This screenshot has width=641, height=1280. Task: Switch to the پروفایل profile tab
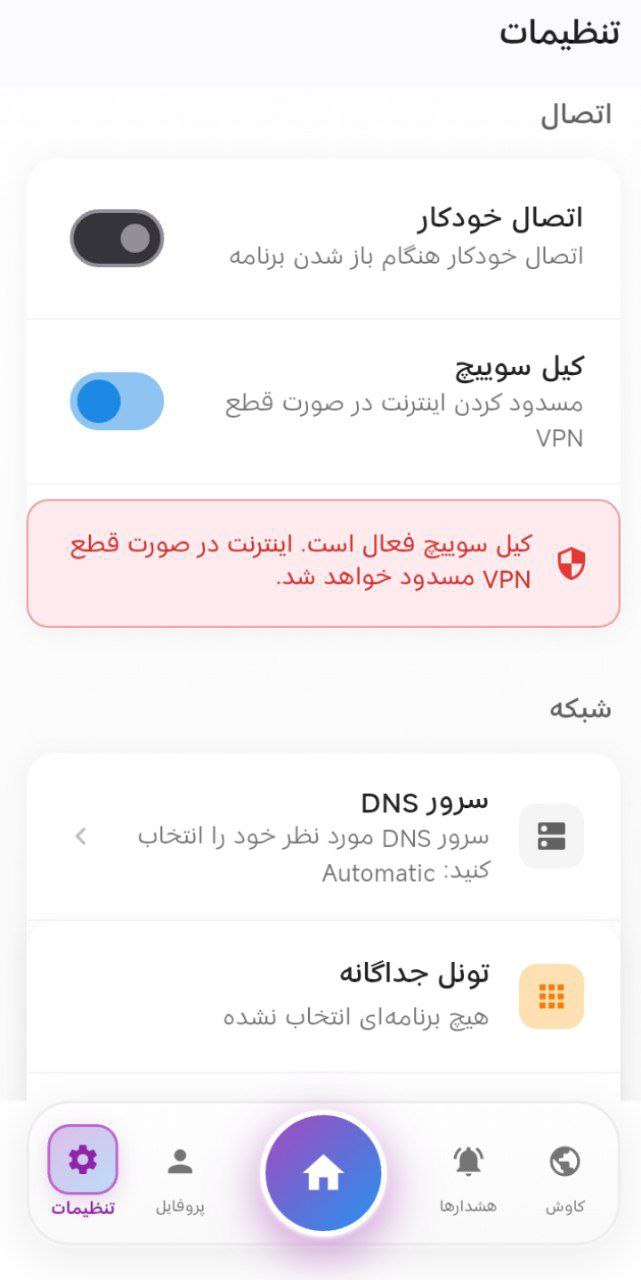tap(180, 1176)
